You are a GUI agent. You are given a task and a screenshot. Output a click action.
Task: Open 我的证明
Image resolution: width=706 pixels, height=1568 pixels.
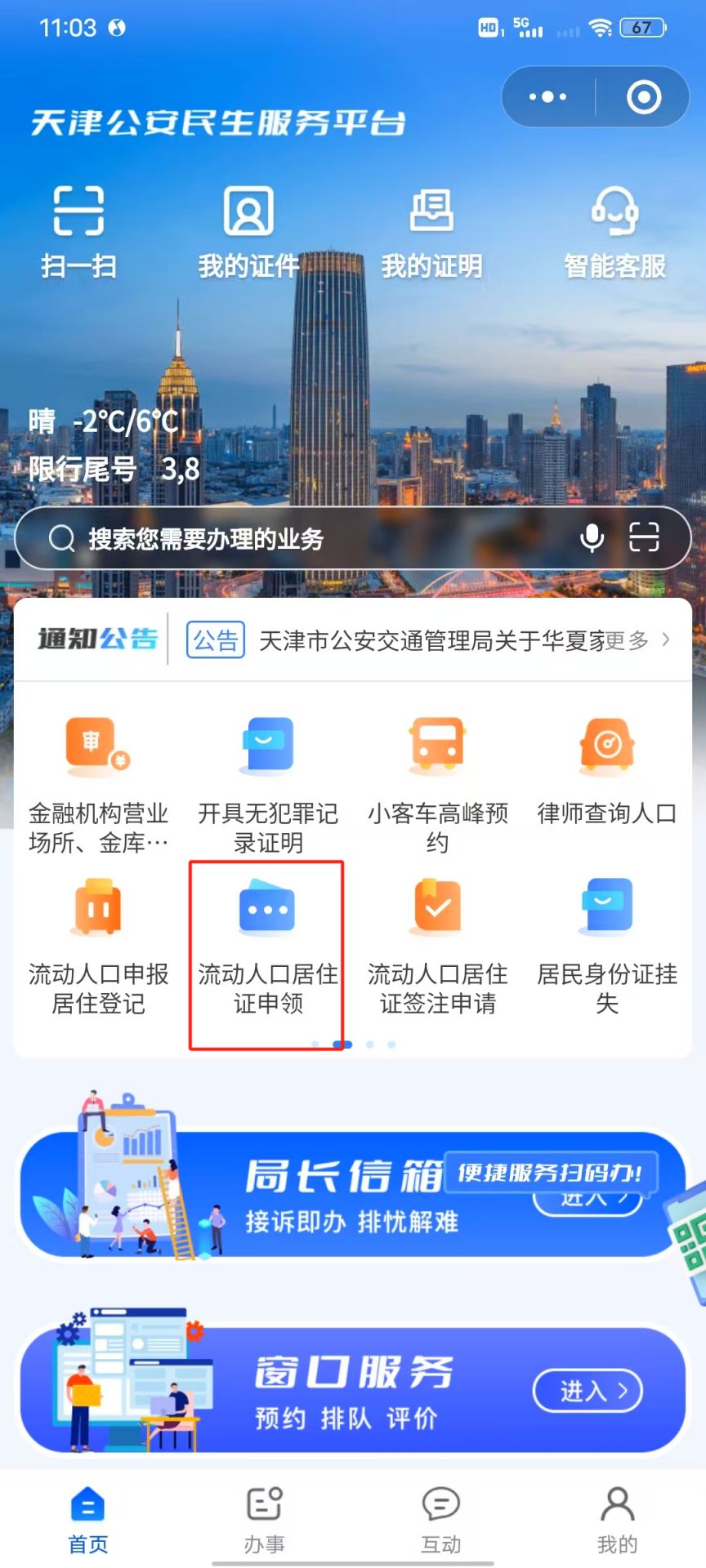point(431,231)
